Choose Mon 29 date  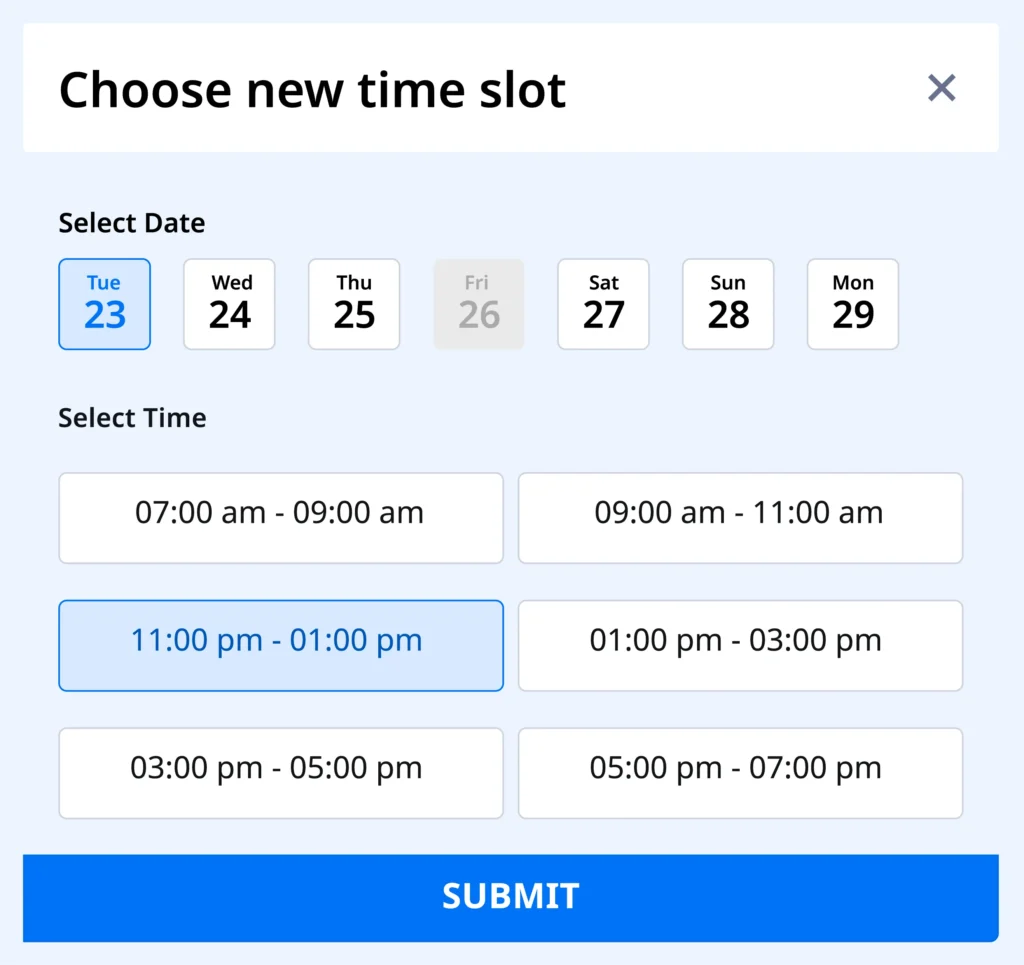(x=853, y=304)
